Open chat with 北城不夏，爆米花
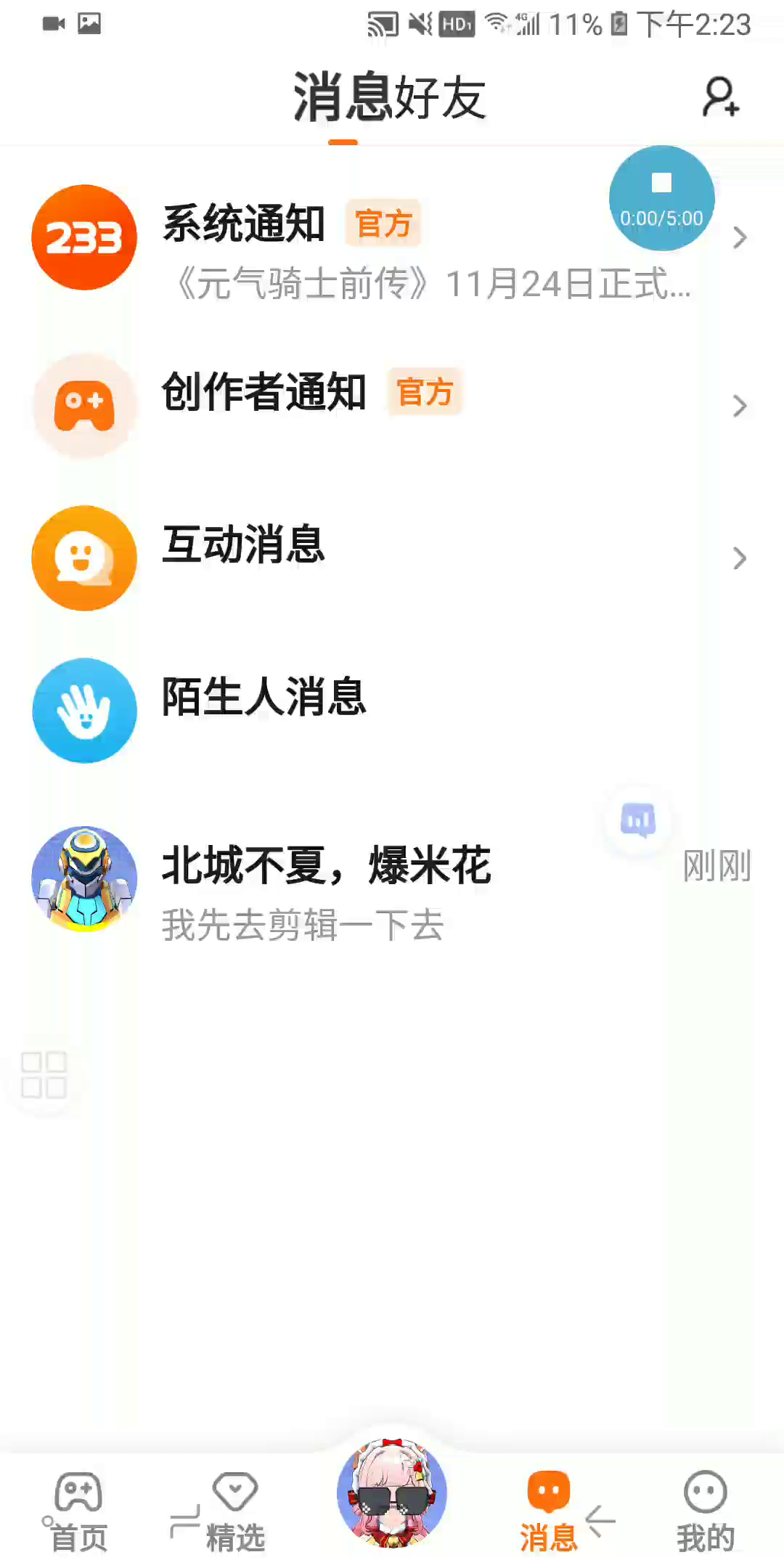This screenshot has height=1568, width=784. pos(392,878)
